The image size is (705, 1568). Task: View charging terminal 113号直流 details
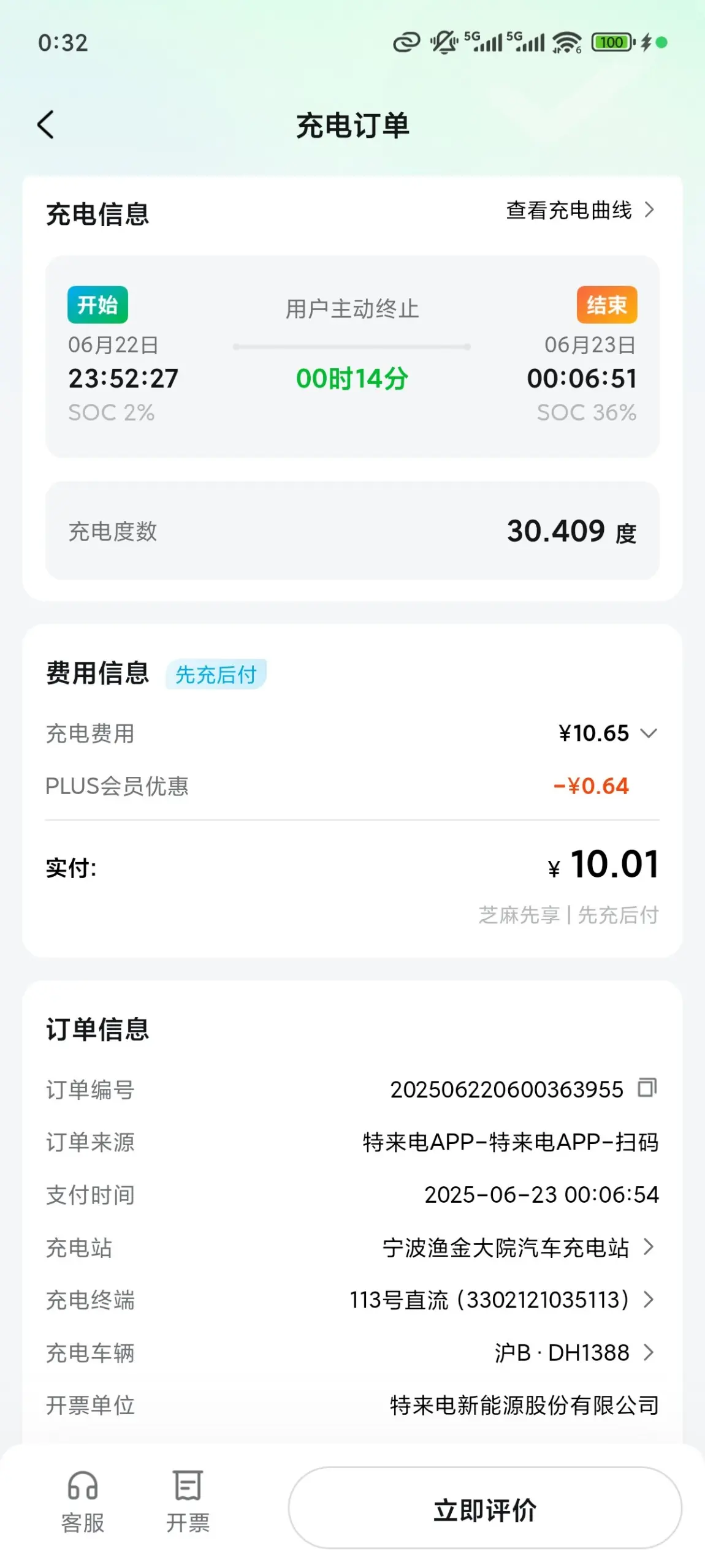pos(501,1299)
